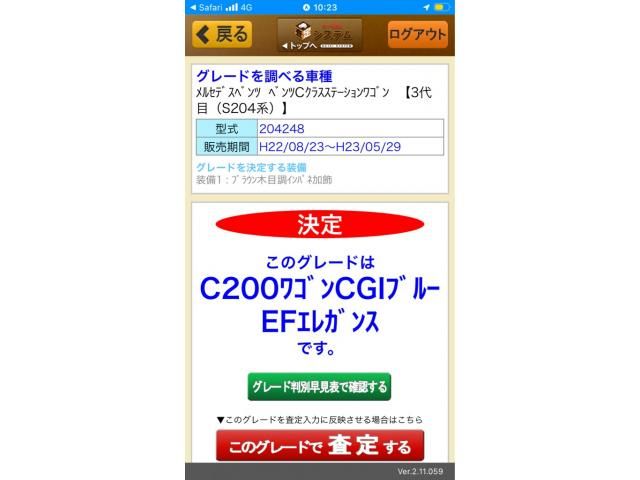
Task: Tap このグレードで査定する button
Action: (x=319, y=446)
